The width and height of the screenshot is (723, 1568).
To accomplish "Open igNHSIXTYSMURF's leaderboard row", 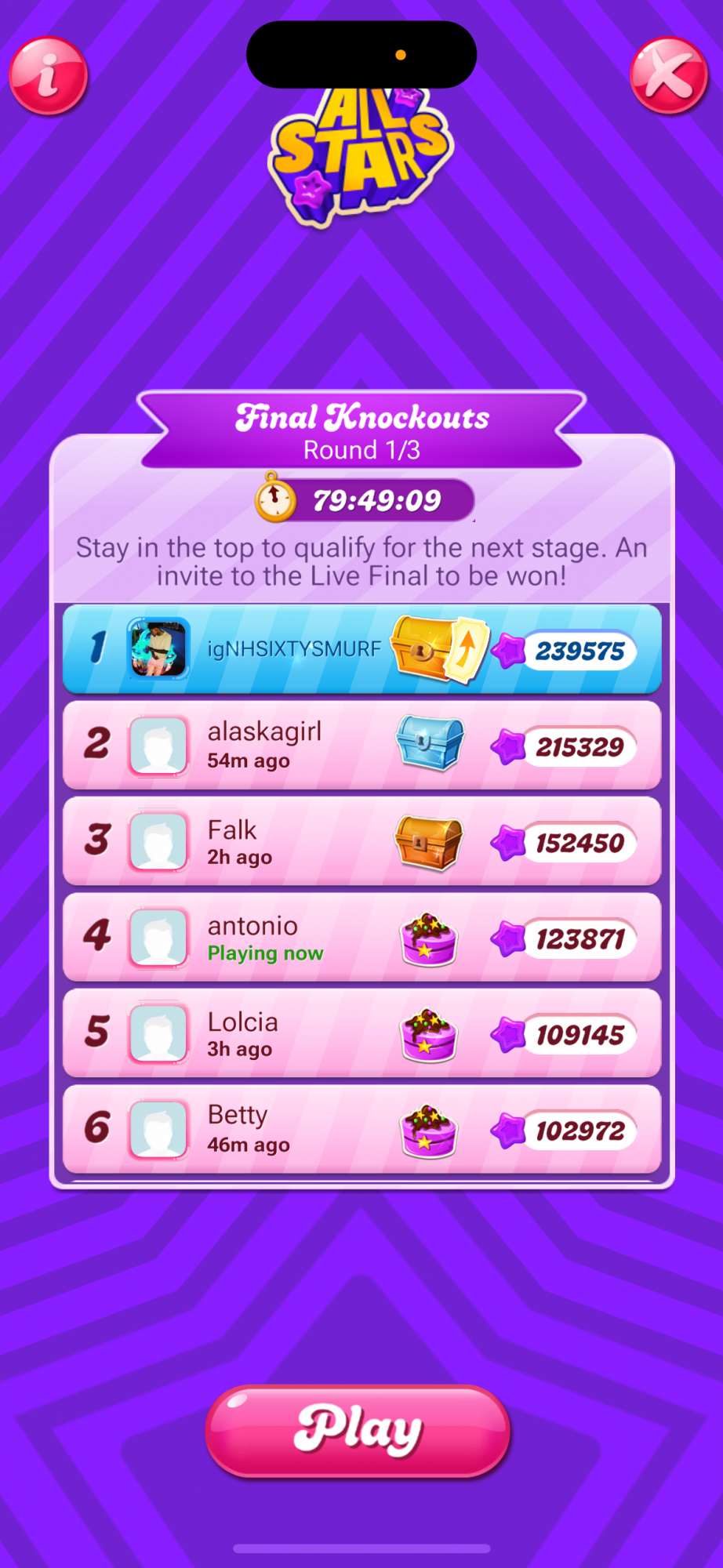I will point(361,649).
